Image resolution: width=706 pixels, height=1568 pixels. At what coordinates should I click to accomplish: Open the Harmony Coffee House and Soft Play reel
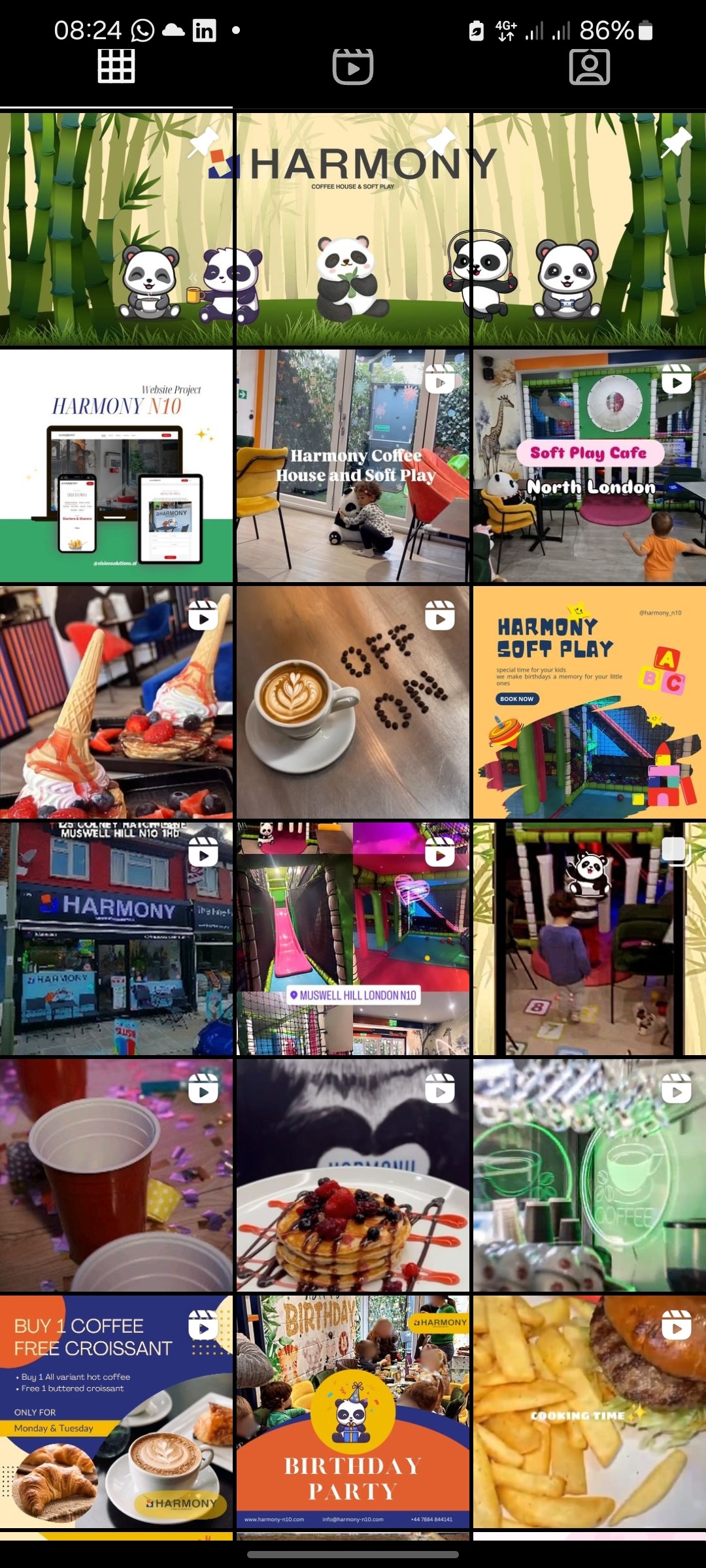353,466
